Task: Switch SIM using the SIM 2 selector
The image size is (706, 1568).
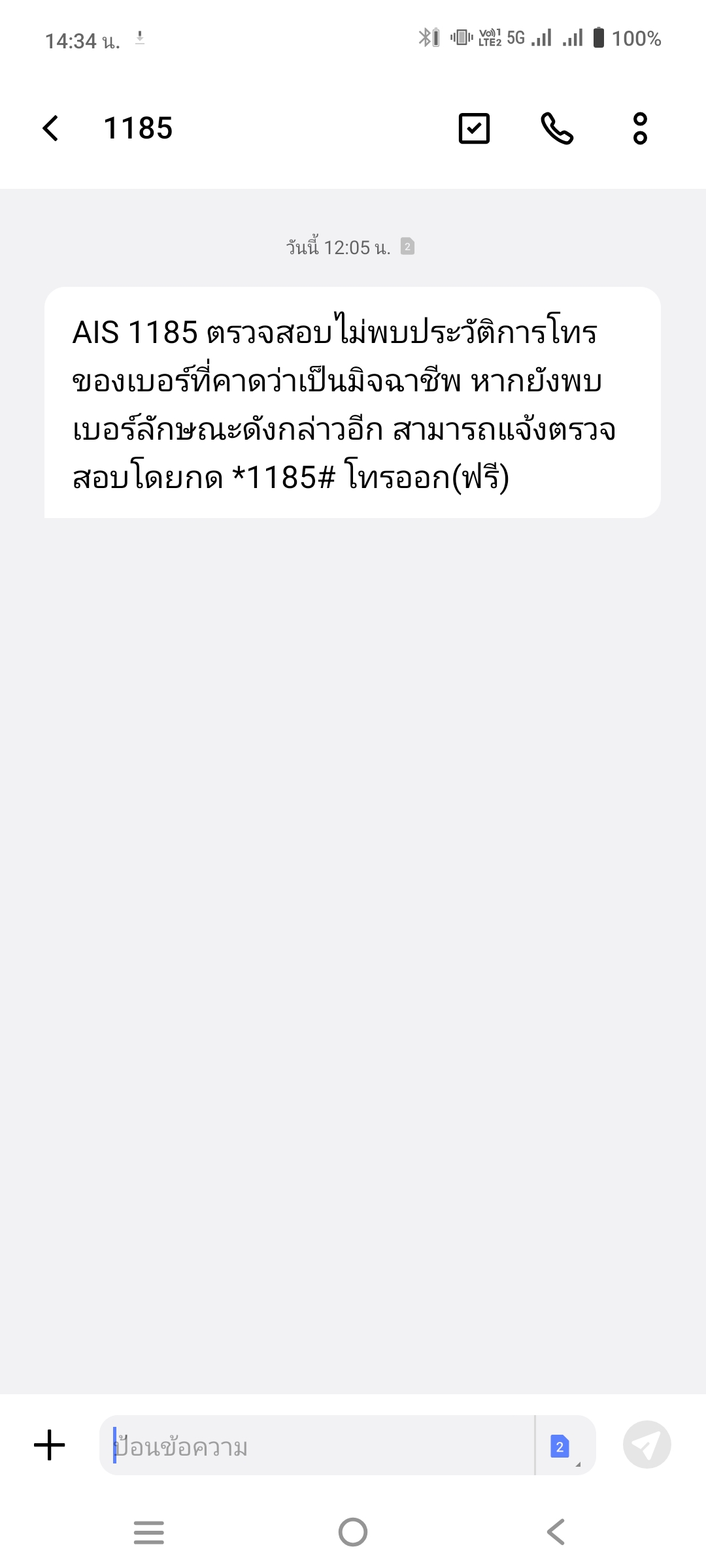Action: click(563, 1445)
